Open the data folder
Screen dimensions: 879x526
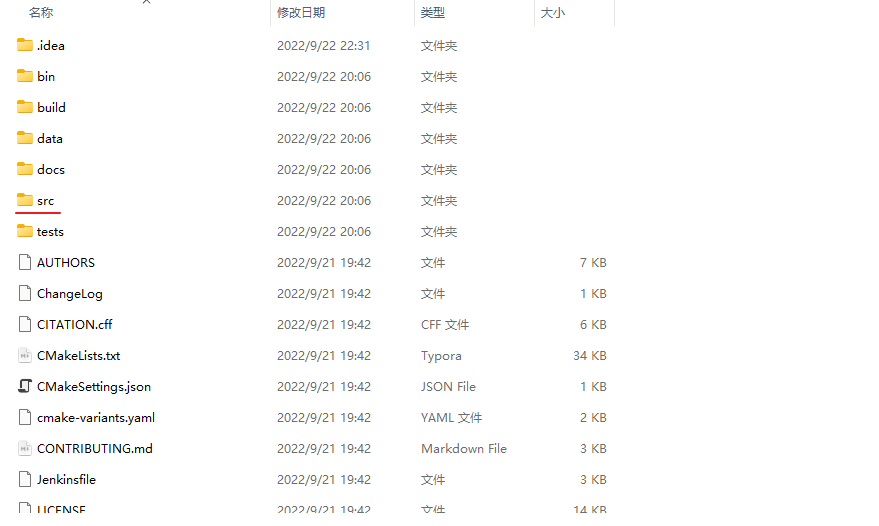point(50,138)
